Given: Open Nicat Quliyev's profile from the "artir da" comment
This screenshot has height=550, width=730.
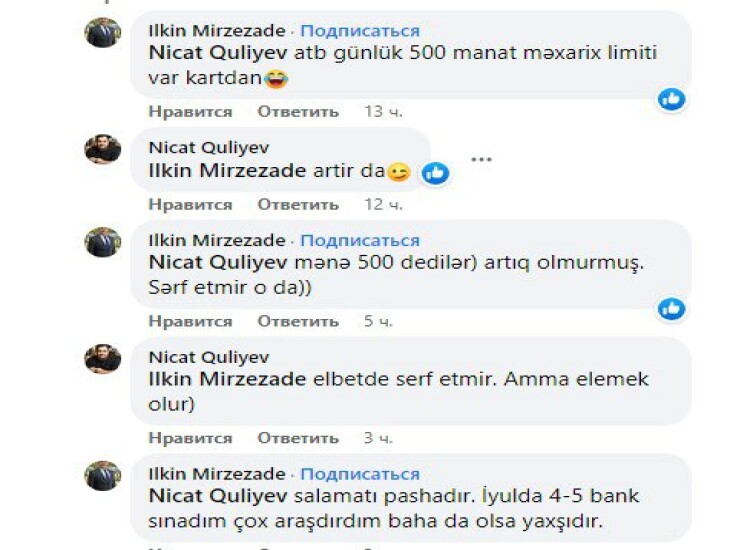Looking at the screenshot, I should click(x=208, y=148).
